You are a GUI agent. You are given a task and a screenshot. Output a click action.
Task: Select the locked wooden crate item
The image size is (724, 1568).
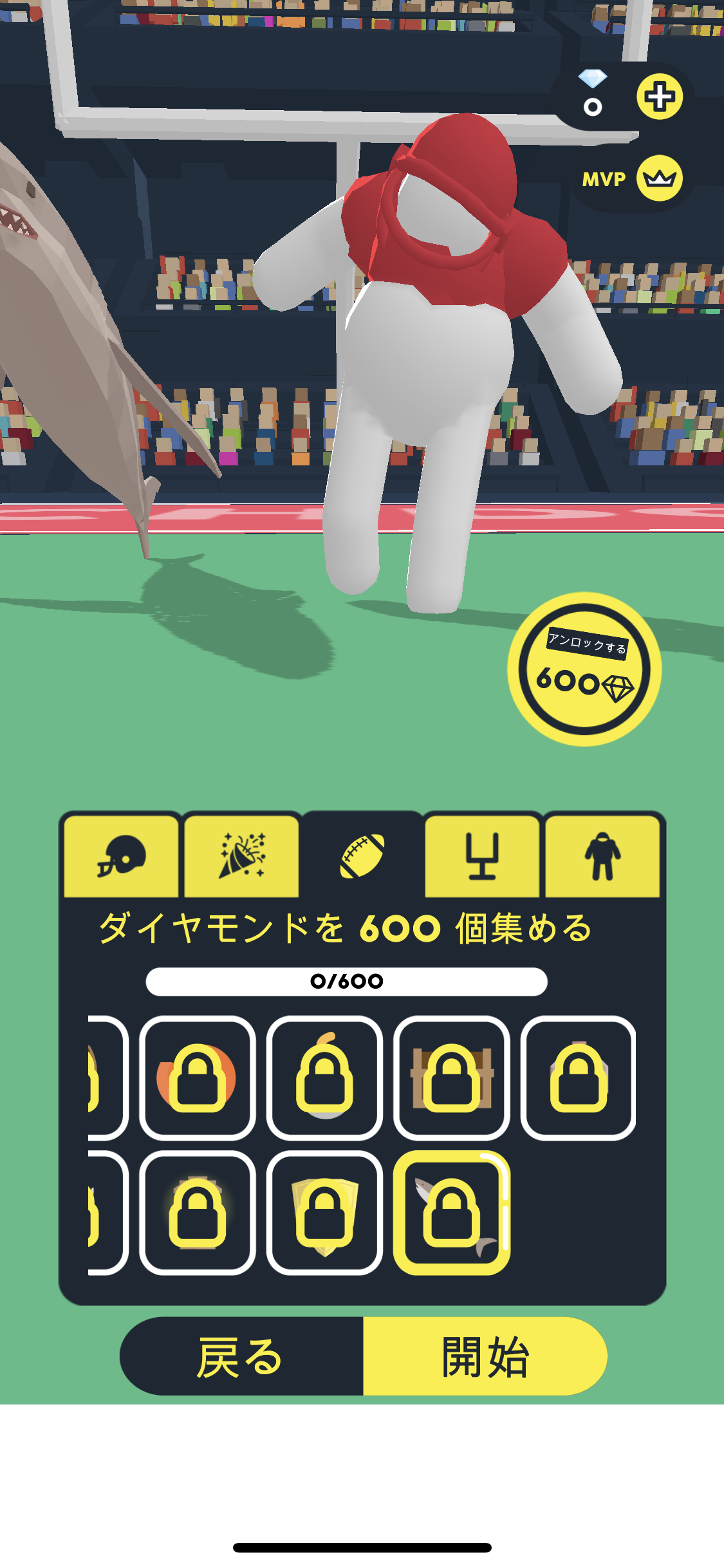(x=452, y=1078)
